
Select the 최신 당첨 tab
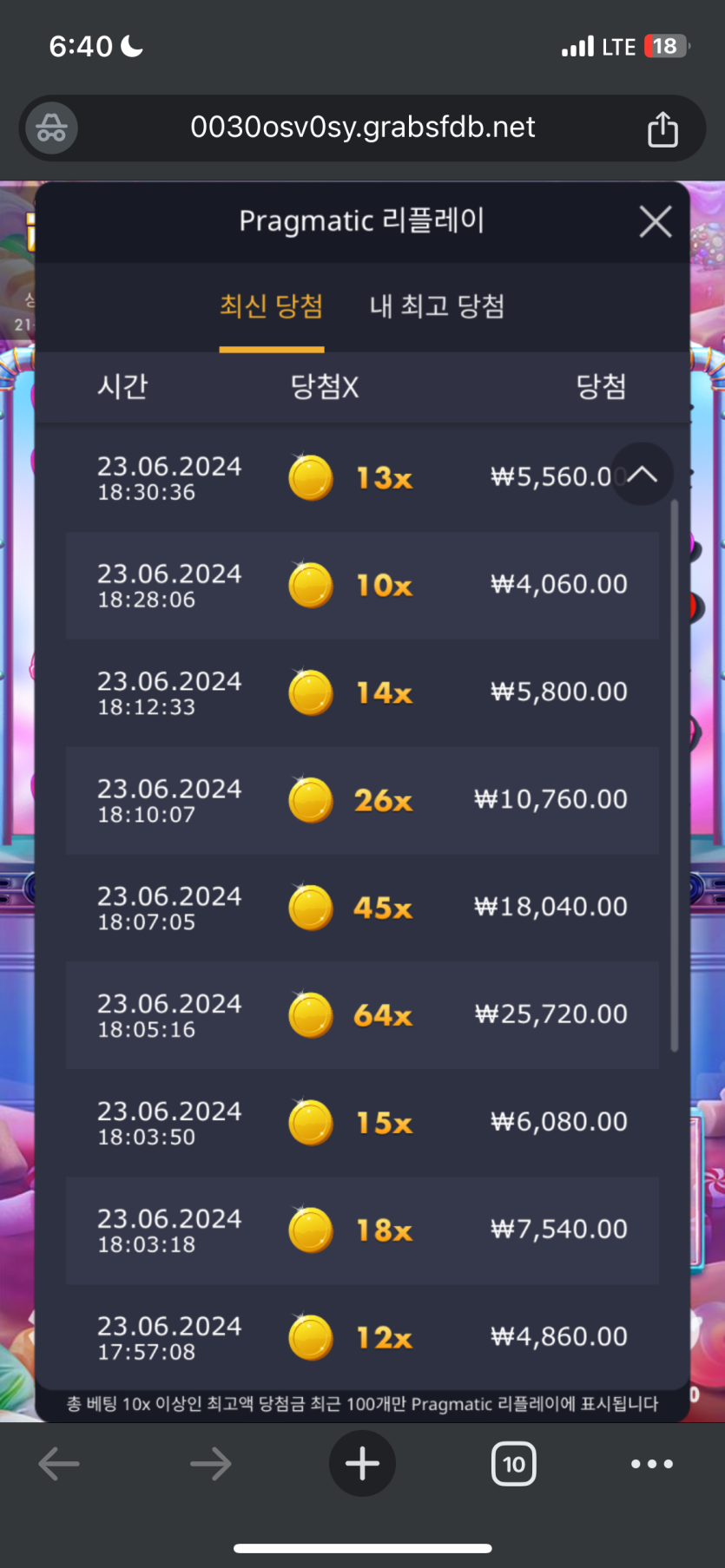point(271,306)
